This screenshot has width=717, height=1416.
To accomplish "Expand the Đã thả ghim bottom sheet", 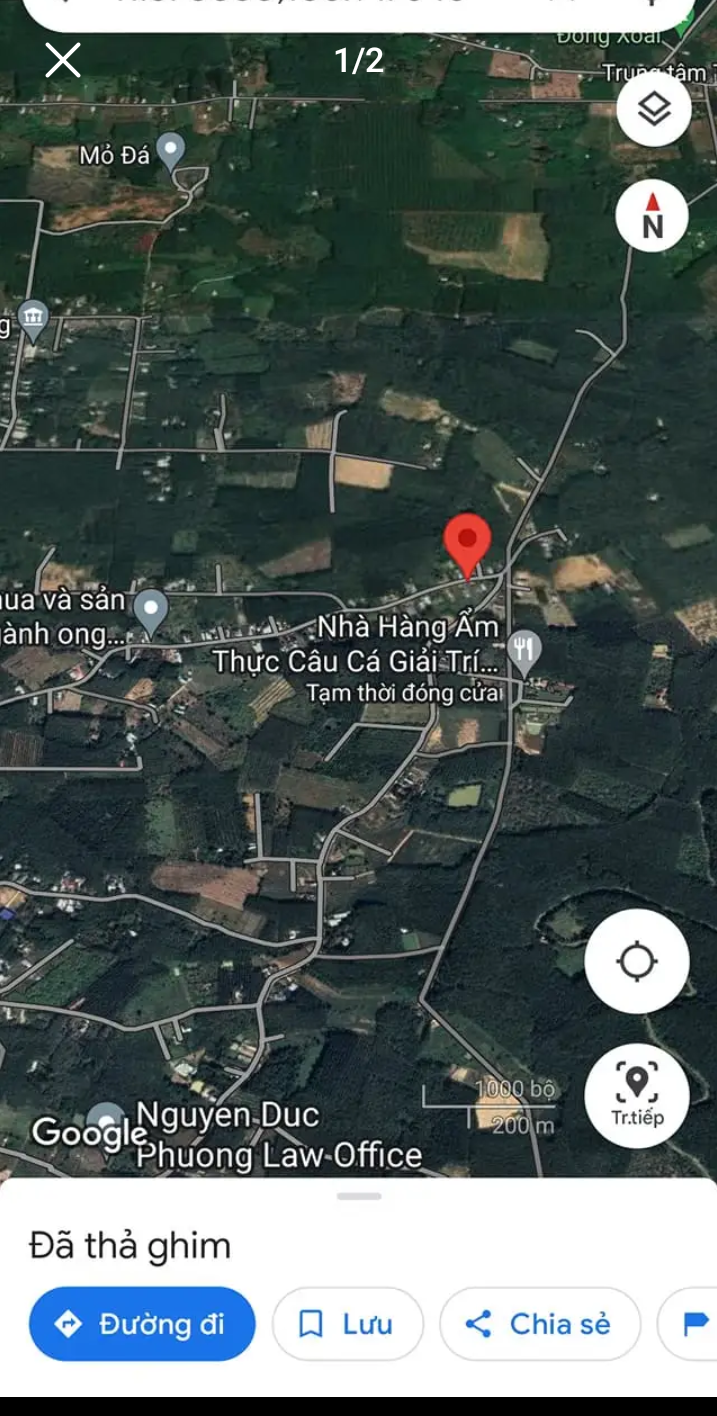I will [x=359, y=1196].
